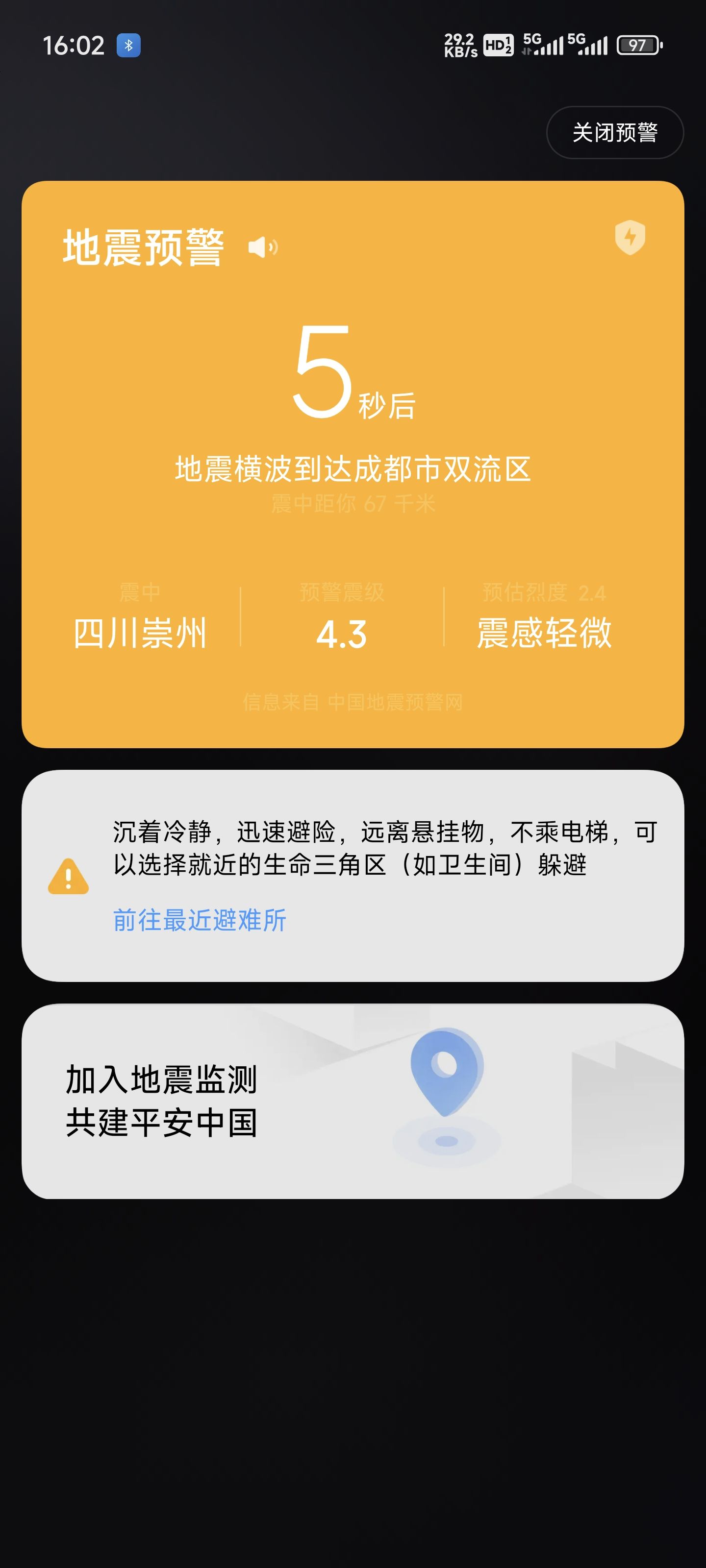Tap the 关闭预警 button
Screen dimensions: 706x1568
(x=615, y=132)
